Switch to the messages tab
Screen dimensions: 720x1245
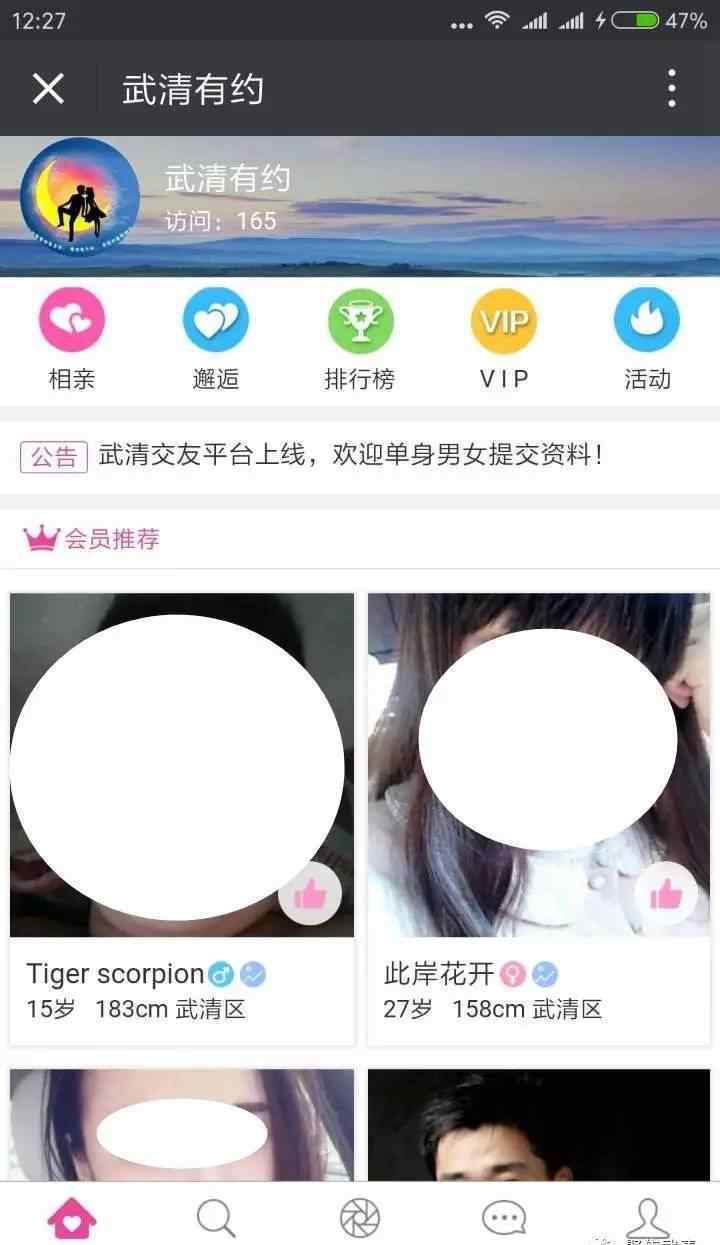coord(504,1217)
